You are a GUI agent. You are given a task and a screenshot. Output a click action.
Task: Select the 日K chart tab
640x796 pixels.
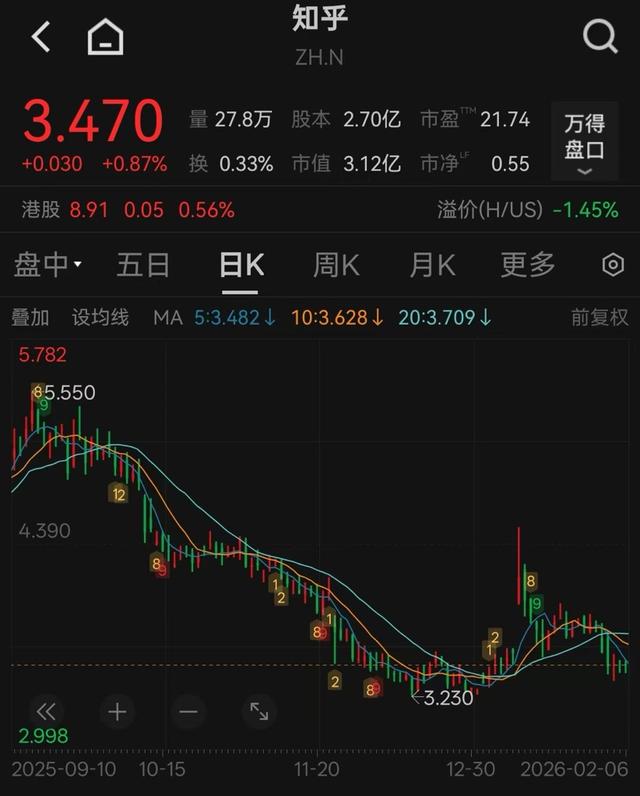click(241, 265)
